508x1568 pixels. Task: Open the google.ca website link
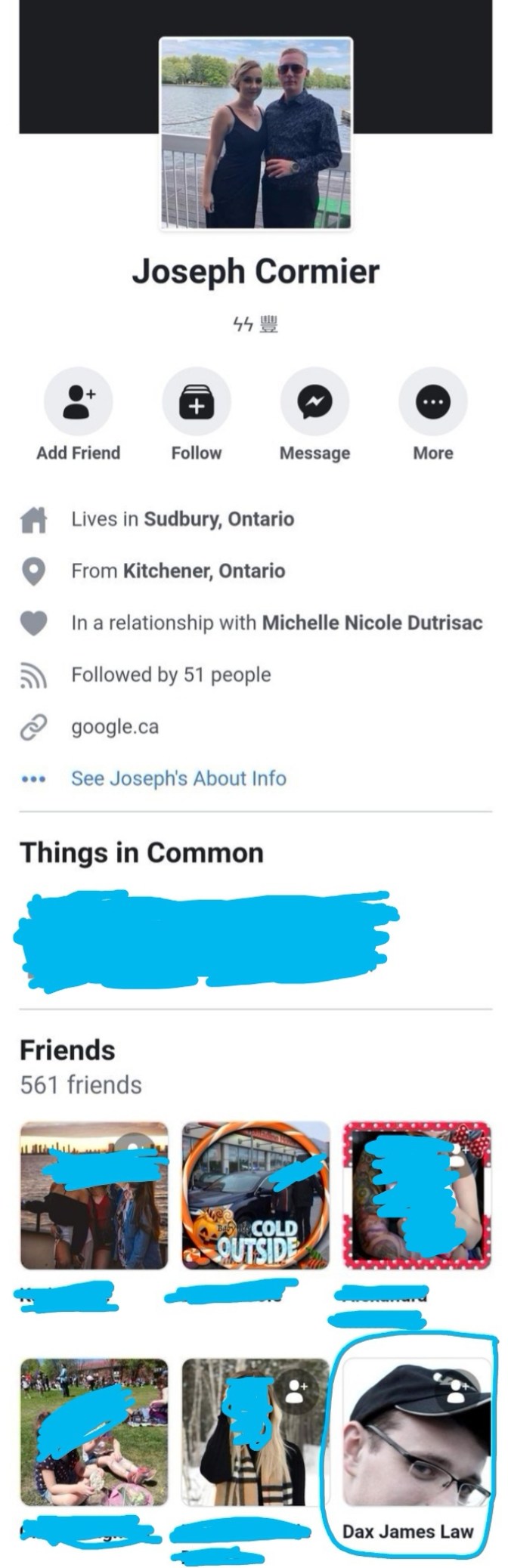pyautogui.click(x=115, y=727)
